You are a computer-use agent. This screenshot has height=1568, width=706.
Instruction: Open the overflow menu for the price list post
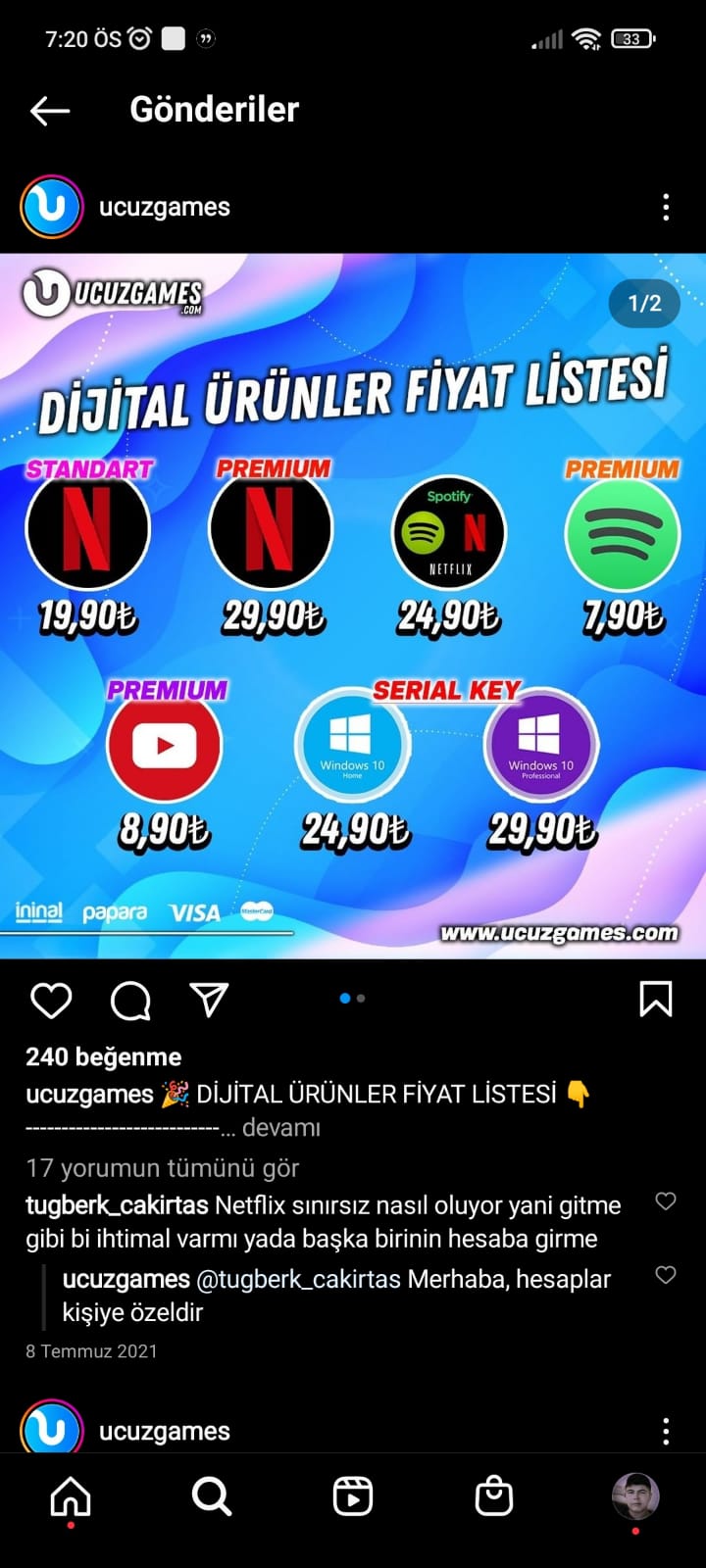click(x=666, y=207)
